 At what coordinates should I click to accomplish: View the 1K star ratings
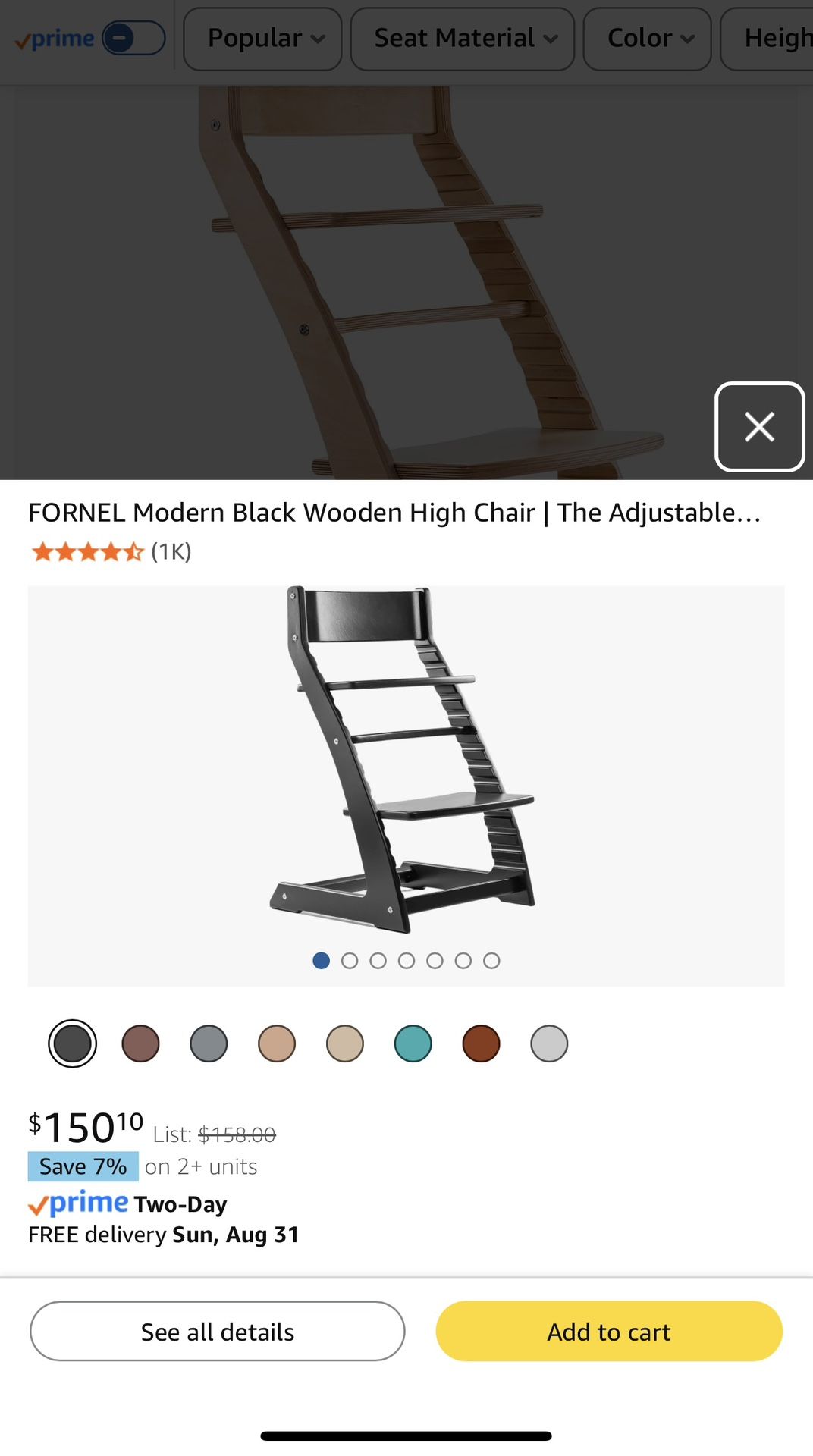click(x=111, y=551)
